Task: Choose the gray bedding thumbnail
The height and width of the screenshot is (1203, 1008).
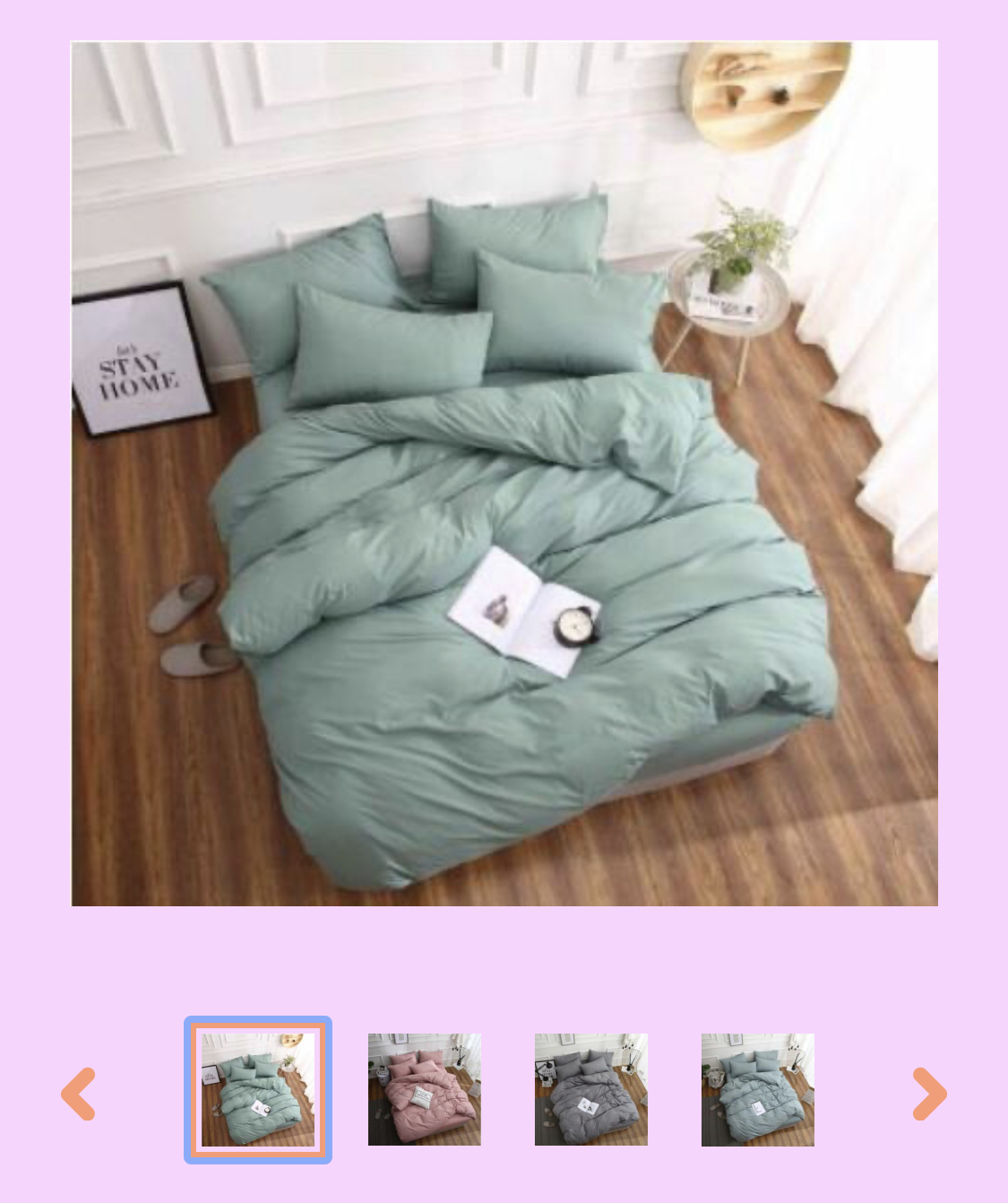Action: [591, 1089]
